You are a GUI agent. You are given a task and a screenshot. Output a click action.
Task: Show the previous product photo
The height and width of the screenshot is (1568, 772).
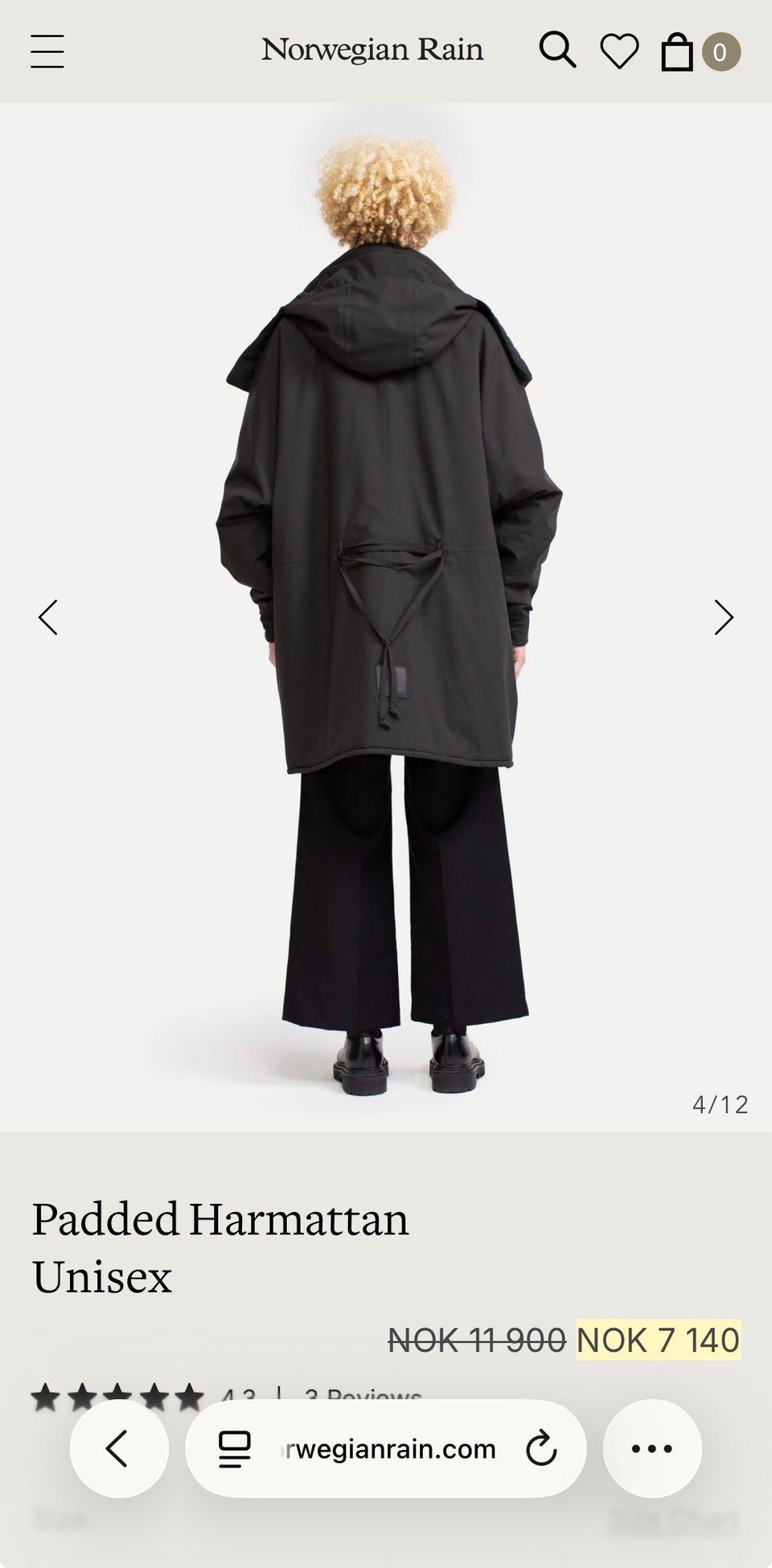(x=48, y=617)
